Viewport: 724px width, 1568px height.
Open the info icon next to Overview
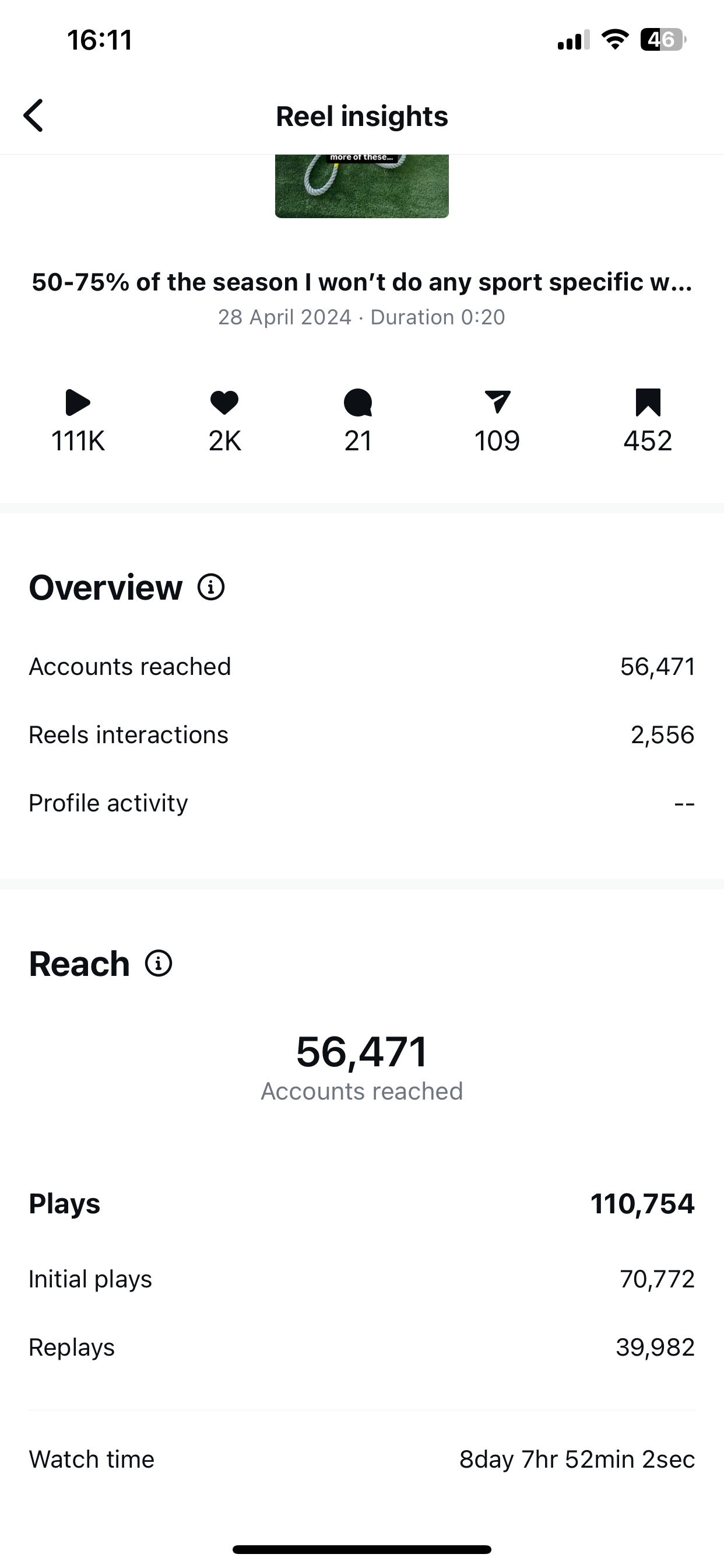(211, 587)
